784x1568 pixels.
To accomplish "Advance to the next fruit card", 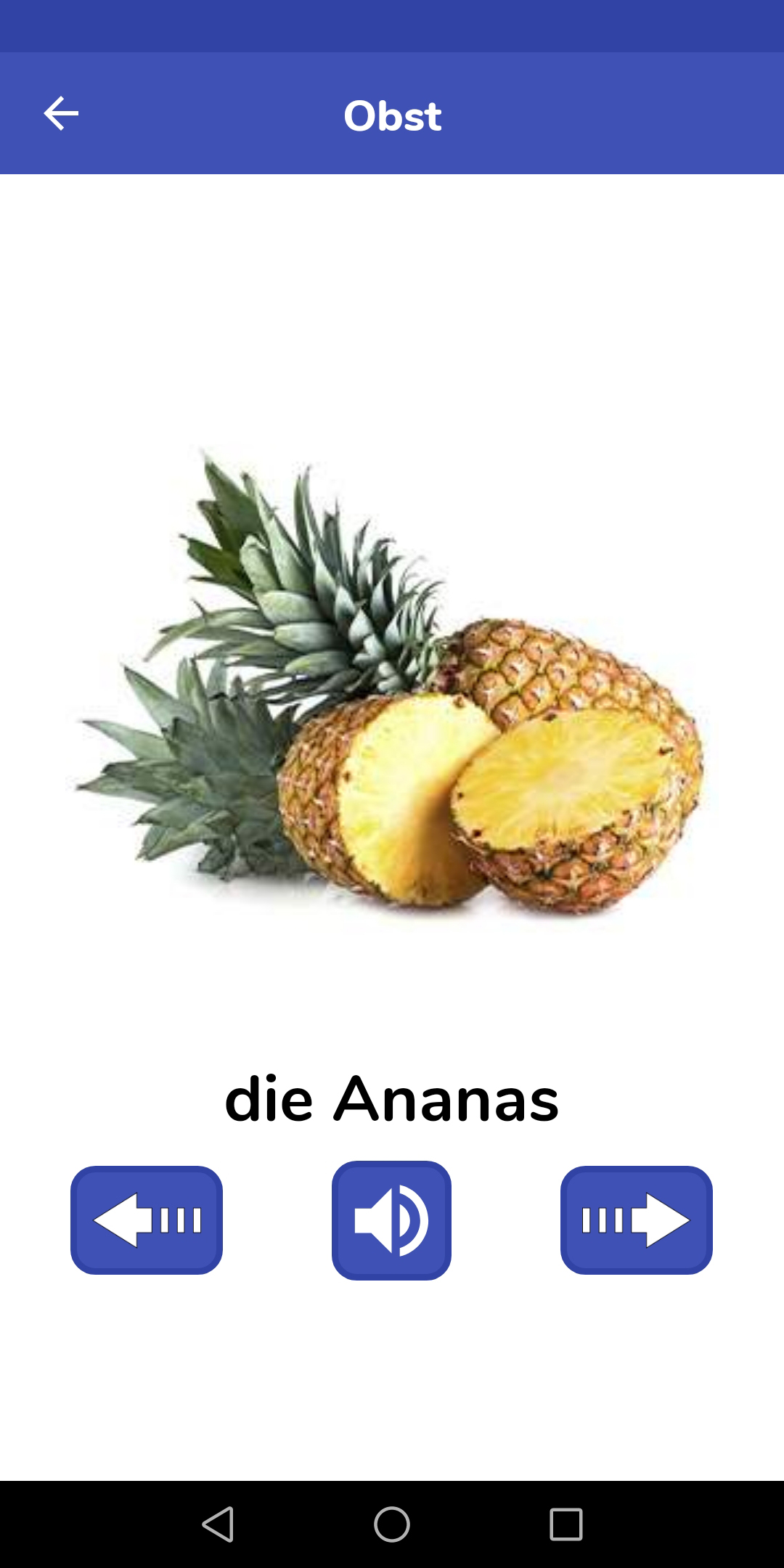I will point(636,1220).
